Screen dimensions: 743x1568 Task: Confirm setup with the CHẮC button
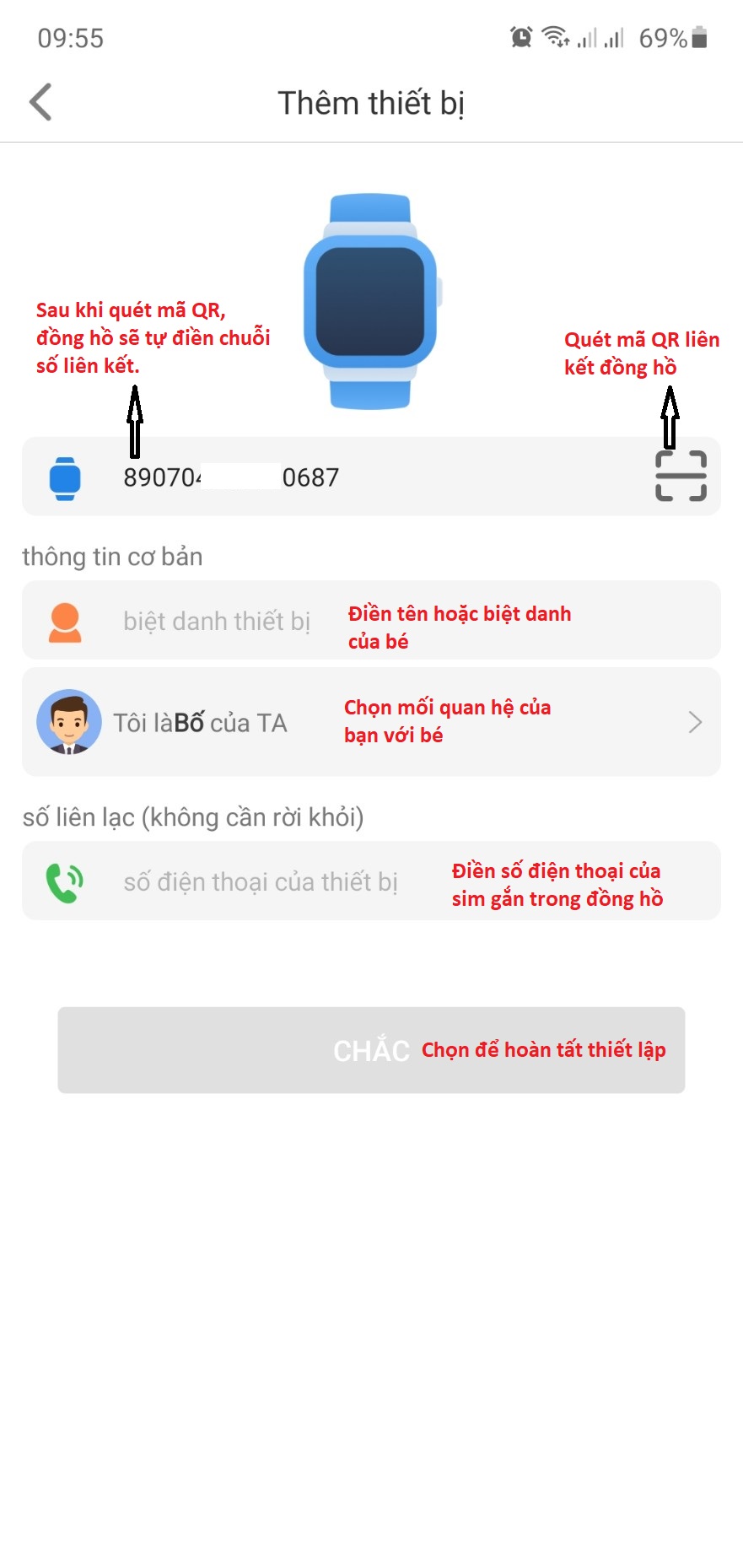pos(371,1050)
